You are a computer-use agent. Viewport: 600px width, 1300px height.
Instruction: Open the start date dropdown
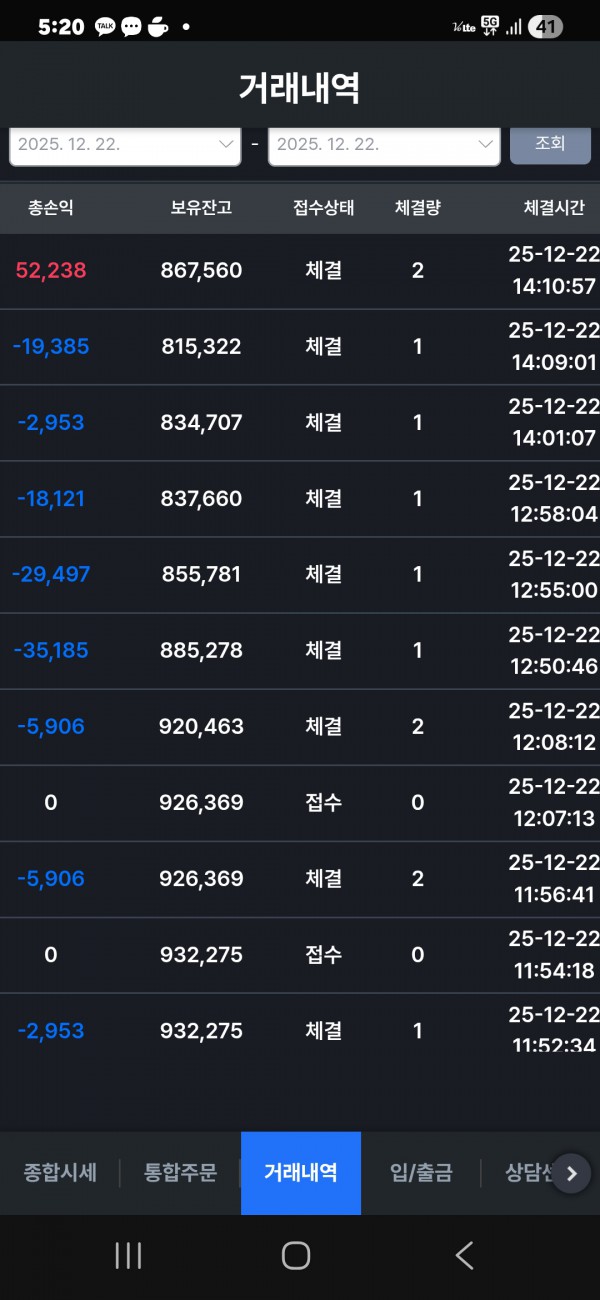pyautogui.click(x=125, y=145)
